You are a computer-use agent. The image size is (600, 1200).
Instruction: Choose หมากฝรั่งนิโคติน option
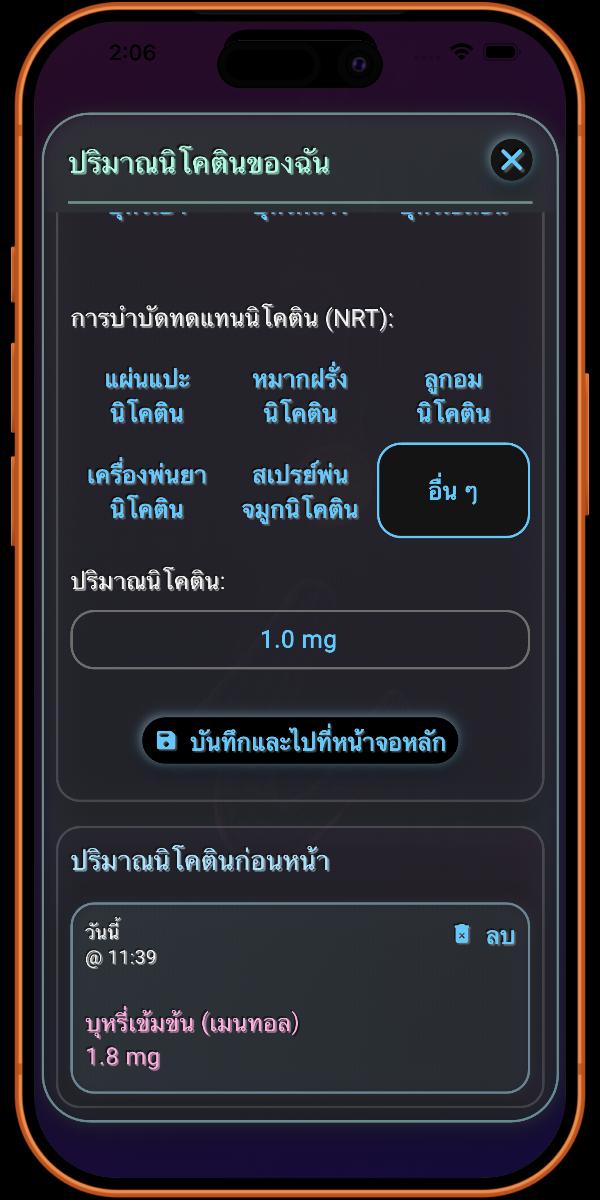[x=300, y=396]
